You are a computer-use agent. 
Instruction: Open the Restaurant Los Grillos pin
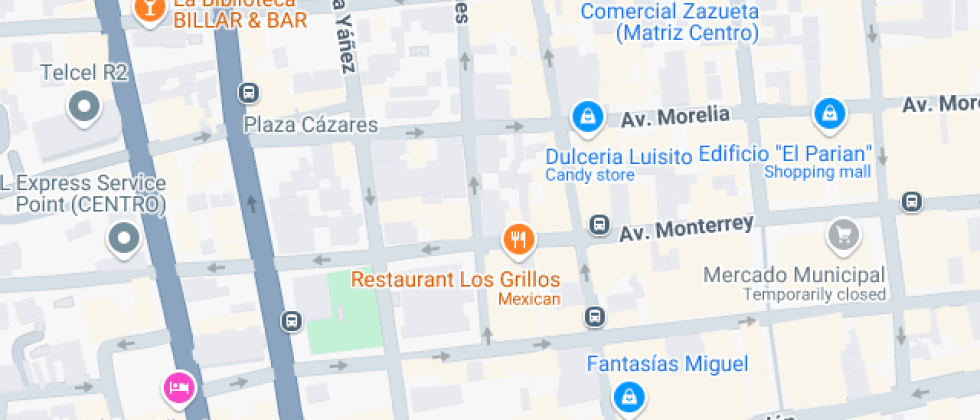518,240
